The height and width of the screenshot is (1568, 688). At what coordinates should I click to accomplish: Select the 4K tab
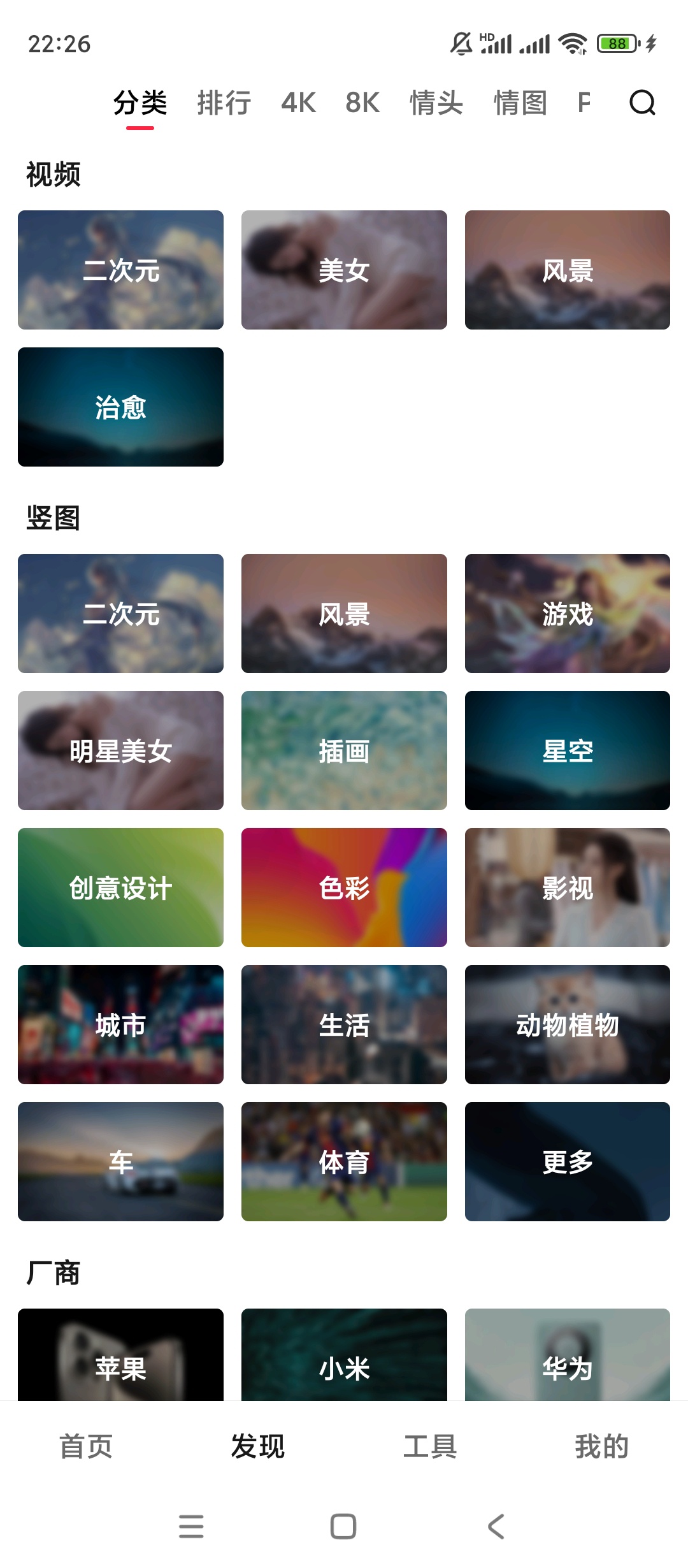click(298, 103)
